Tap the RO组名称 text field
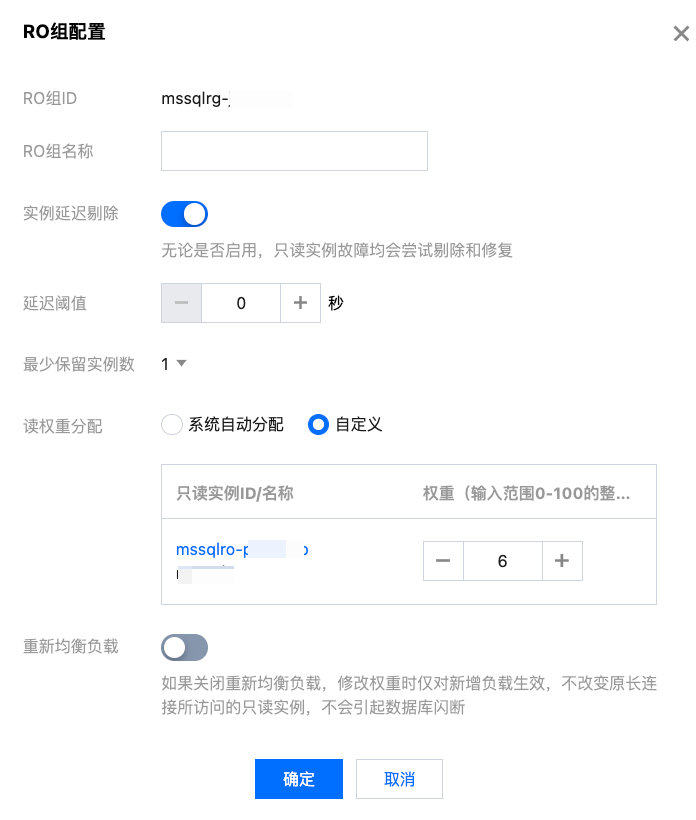The width and height of the screenshot is (696, 820). pyautogui.click(x=294, y=151)
